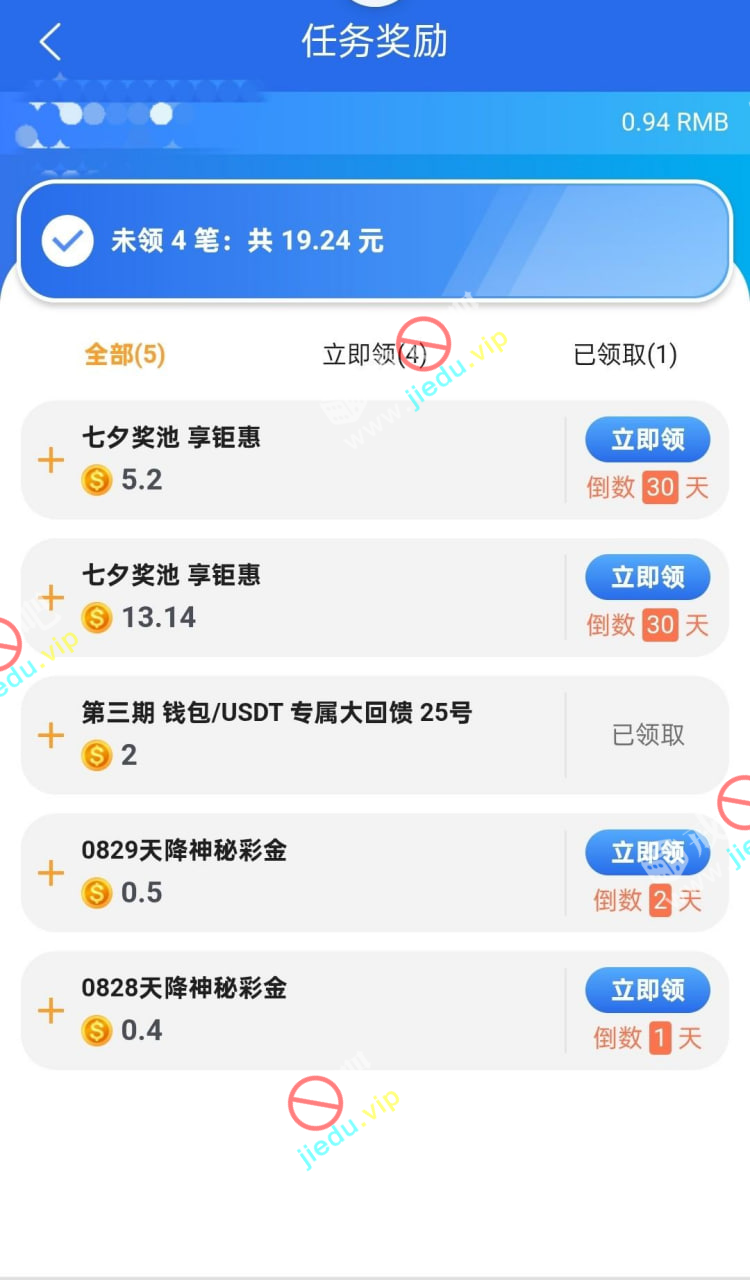
Task: Expand the 0828天降神秘彩金 entry
Action: click(51, 1010)
